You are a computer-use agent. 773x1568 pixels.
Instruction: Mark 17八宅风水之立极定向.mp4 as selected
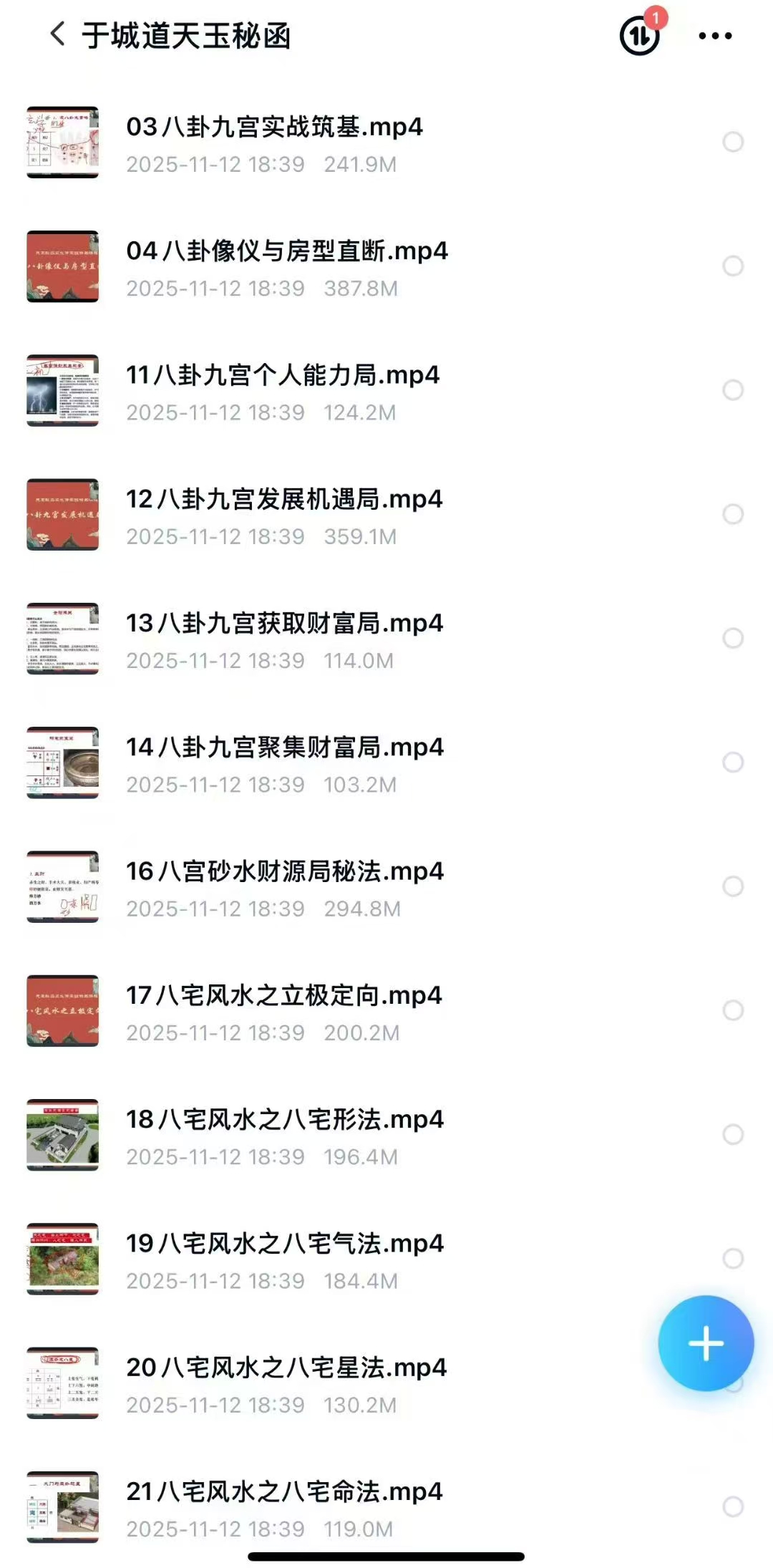[x=733, y=1010]
